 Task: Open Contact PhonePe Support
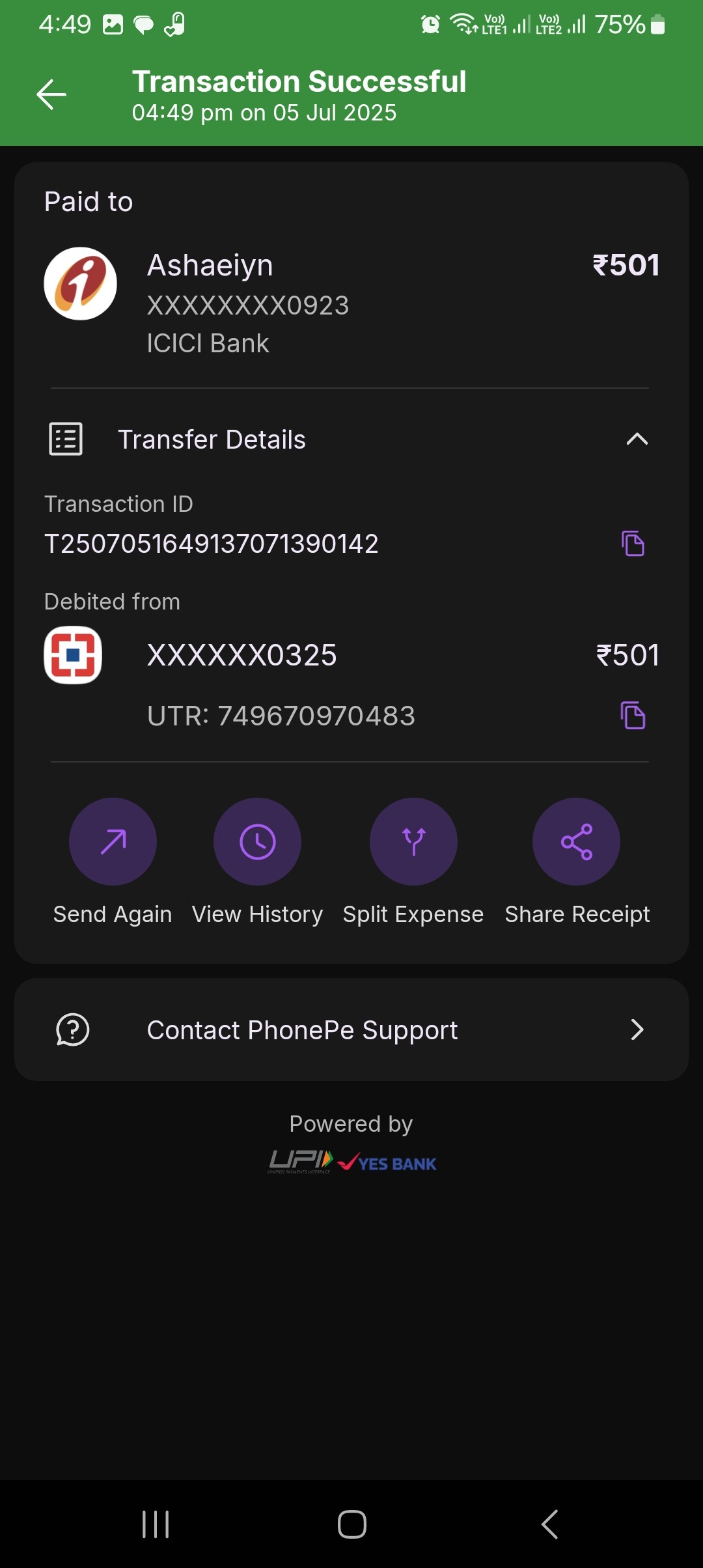point(351,1030)
